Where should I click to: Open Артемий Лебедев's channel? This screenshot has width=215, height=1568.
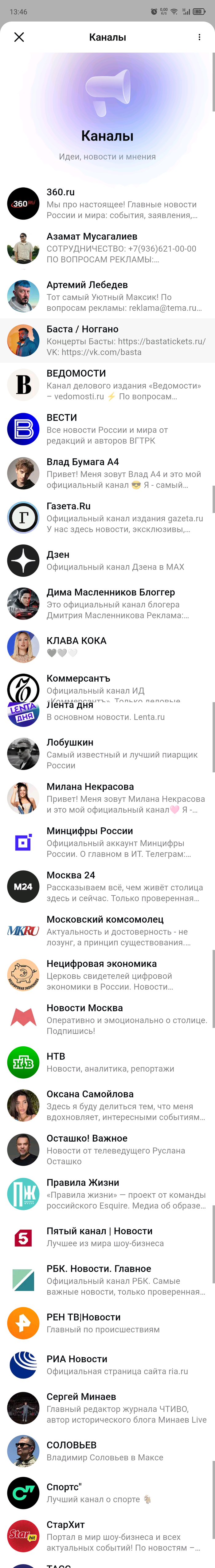click(x=107, y=296)
